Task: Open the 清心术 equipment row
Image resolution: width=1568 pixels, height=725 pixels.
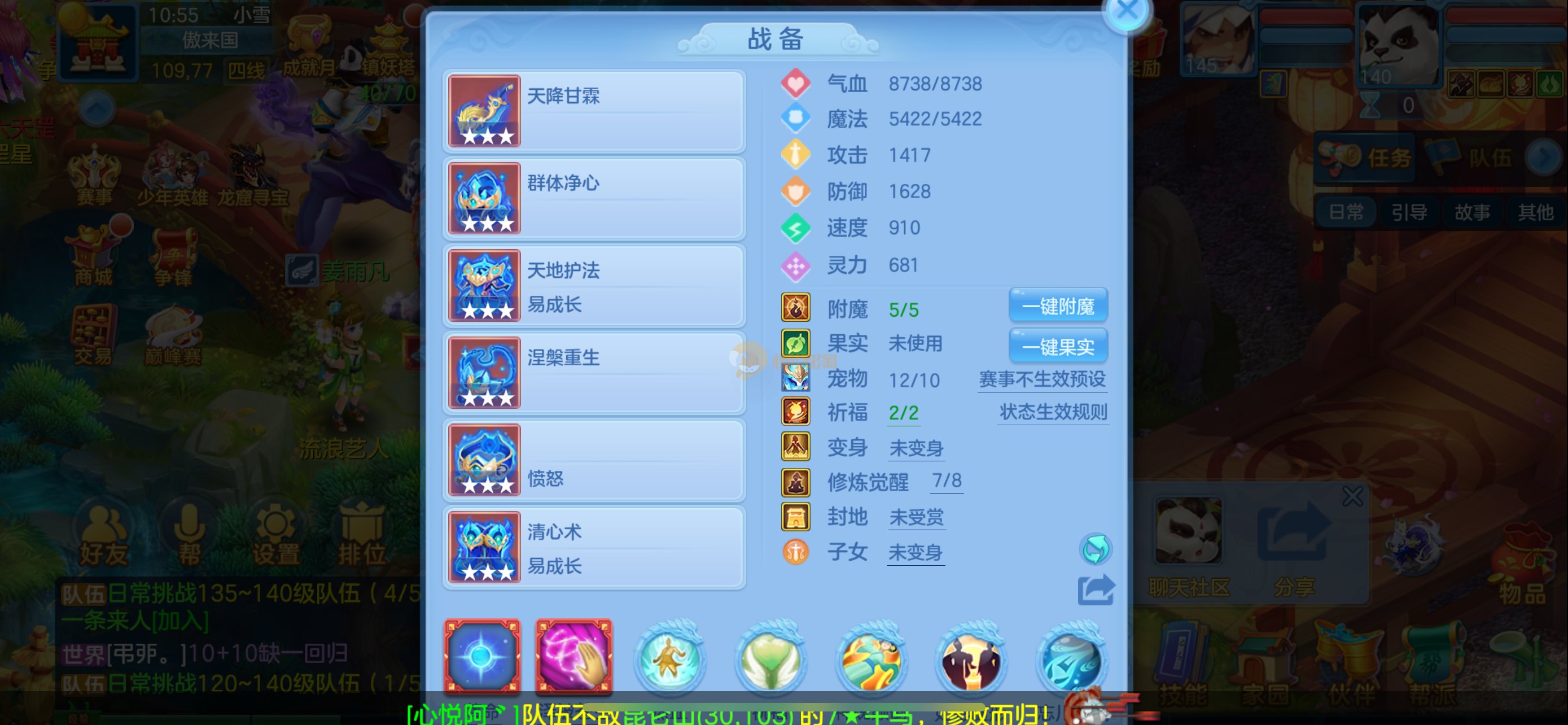Action: tap(594, 547)
